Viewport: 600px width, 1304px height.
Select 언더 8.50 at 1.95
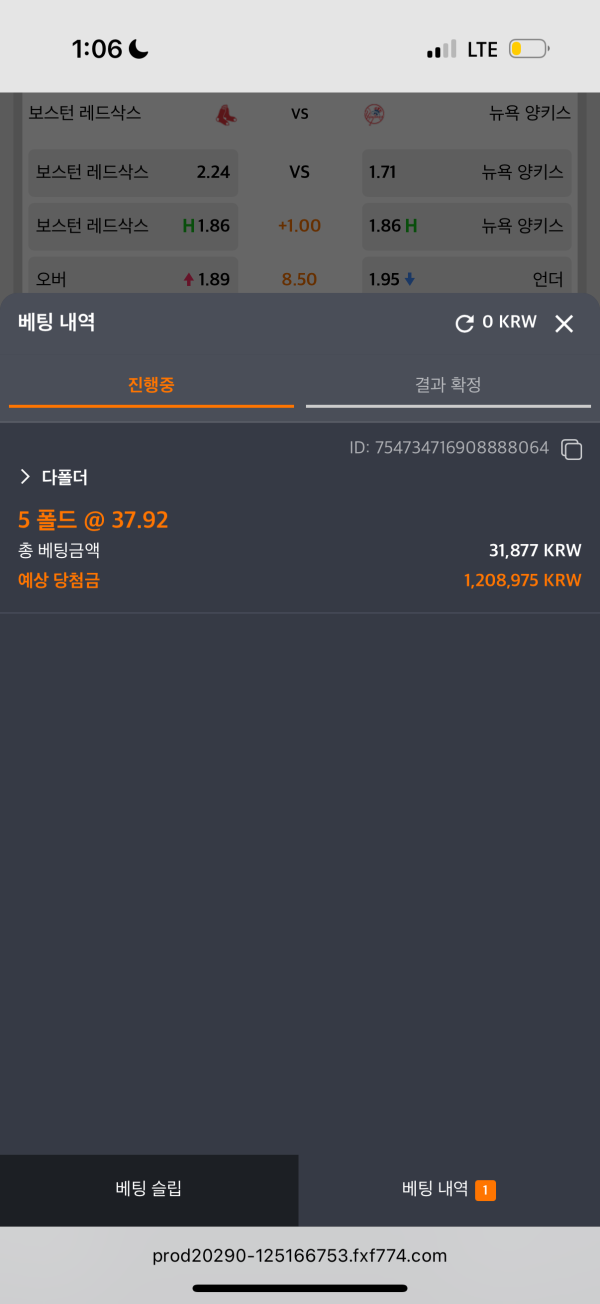pyautogui.click(x=466, y=279)
